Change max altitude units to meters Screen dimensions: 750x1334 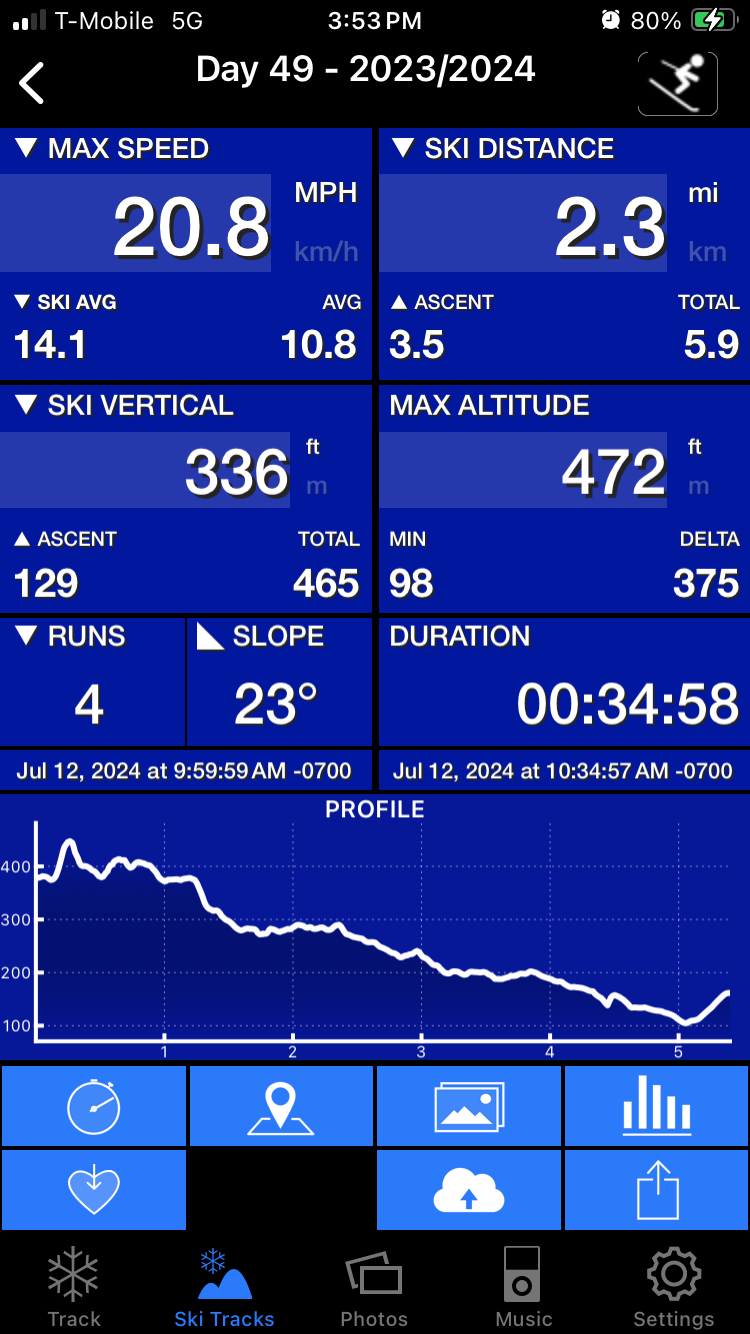tap(699, 487)
